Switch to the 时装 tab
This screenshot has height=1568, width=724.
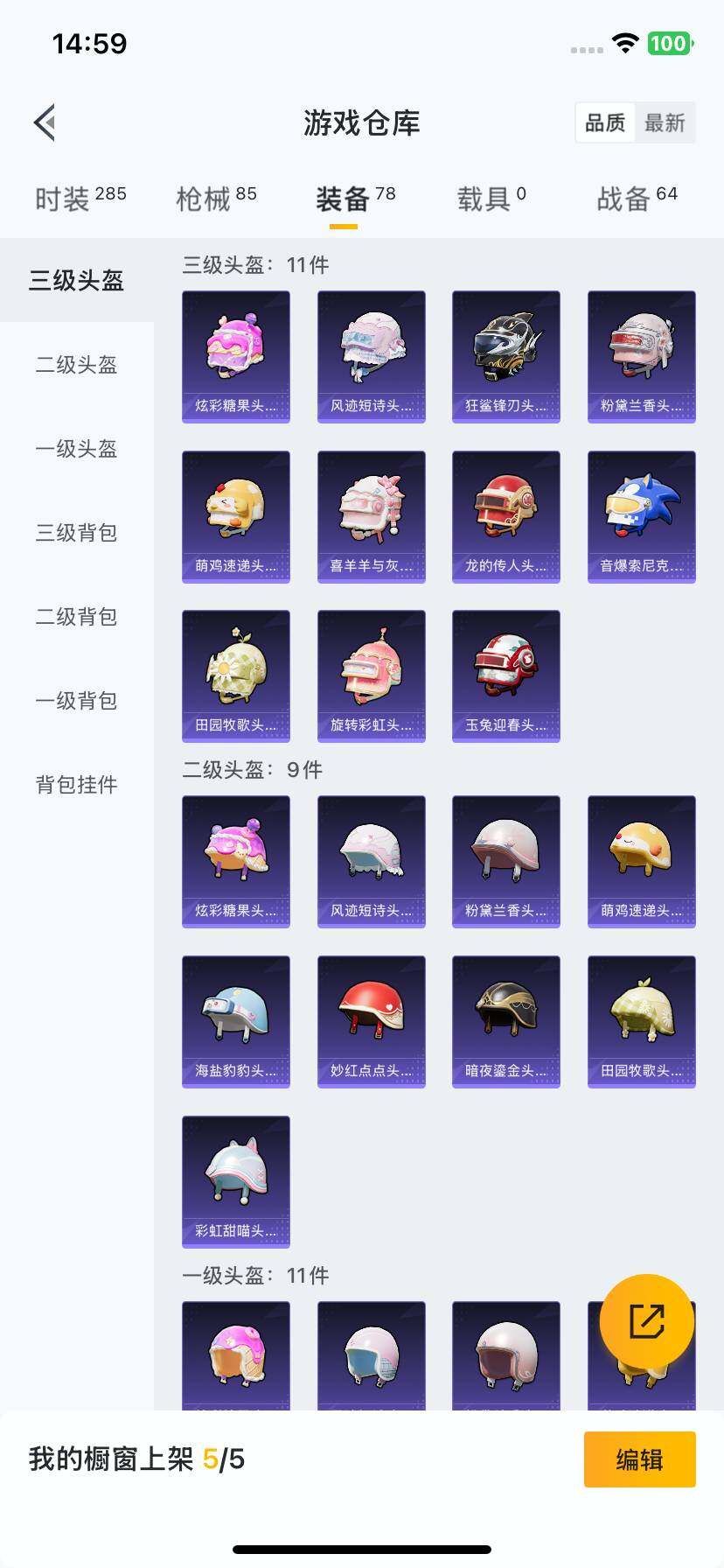coord(80,199)
